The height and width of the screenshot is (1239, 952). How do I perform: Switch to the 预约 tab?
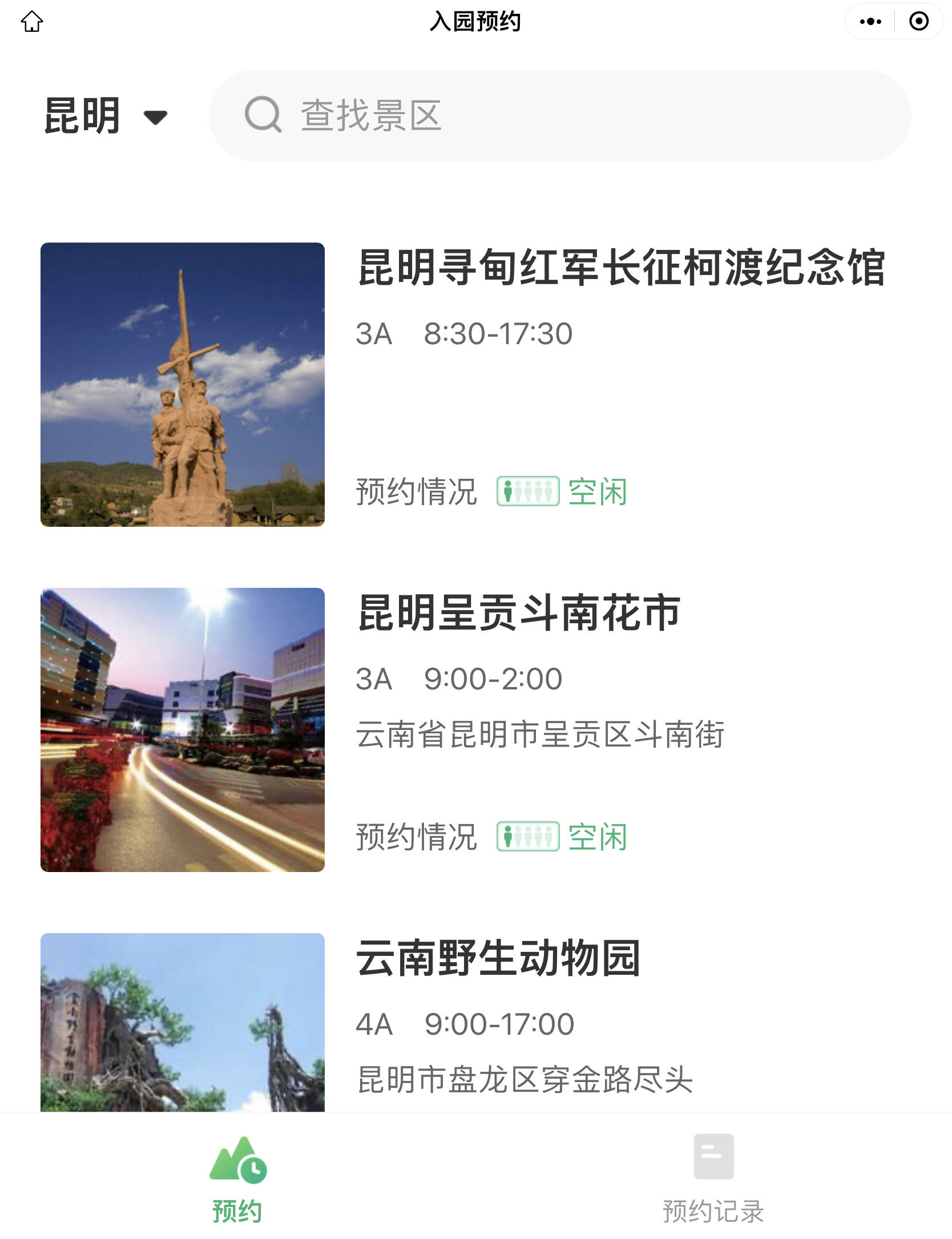(237, 1179)
